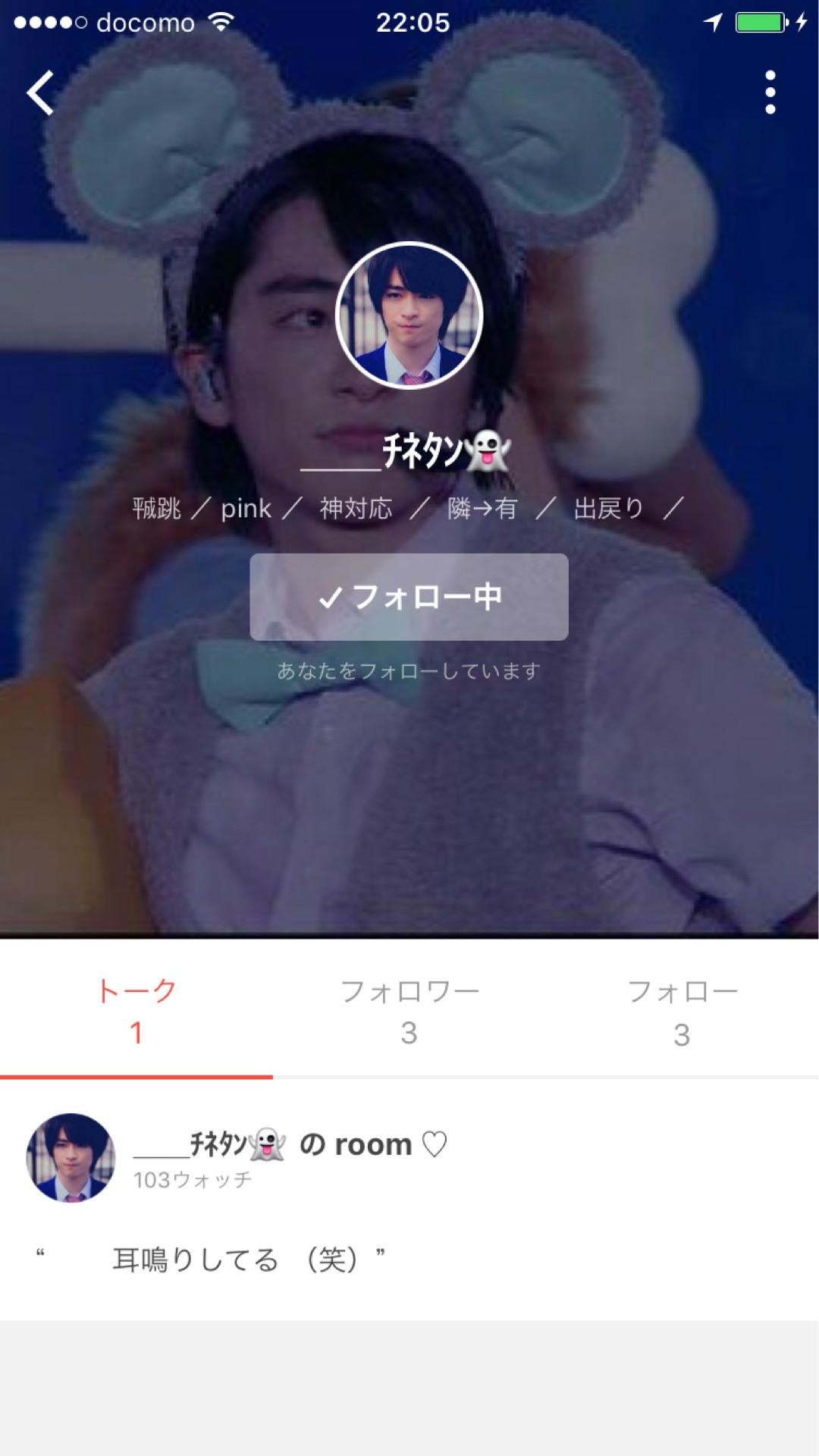Viewport: 819px width, 1456px height.
Task: Open the three-dot options menu
Action: 770,91
